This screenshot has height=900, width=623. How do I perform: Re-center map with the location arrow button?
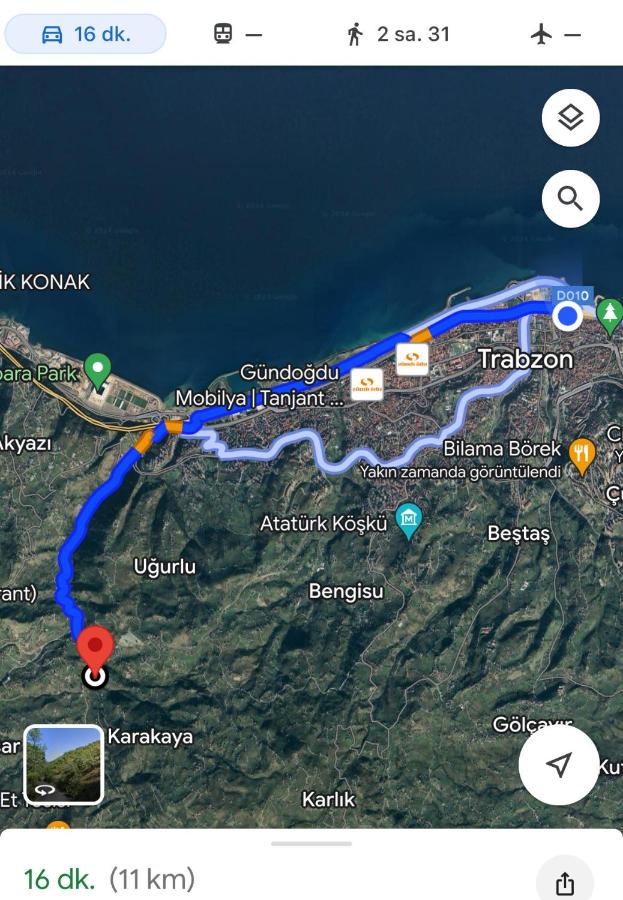click(x=559, y=765)
